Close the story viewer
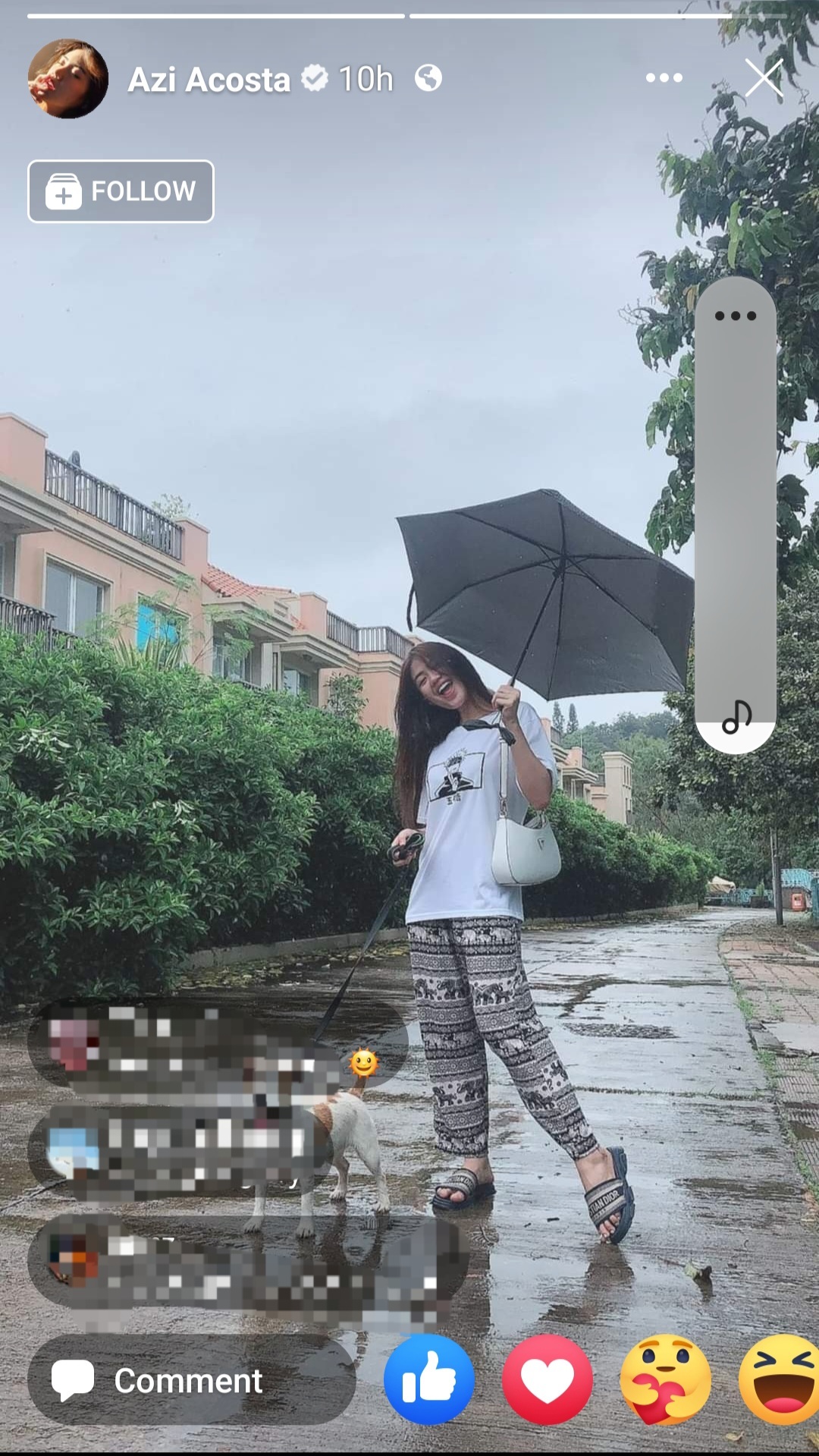Viewport: 819px width, 1456px height. point(763,77)
